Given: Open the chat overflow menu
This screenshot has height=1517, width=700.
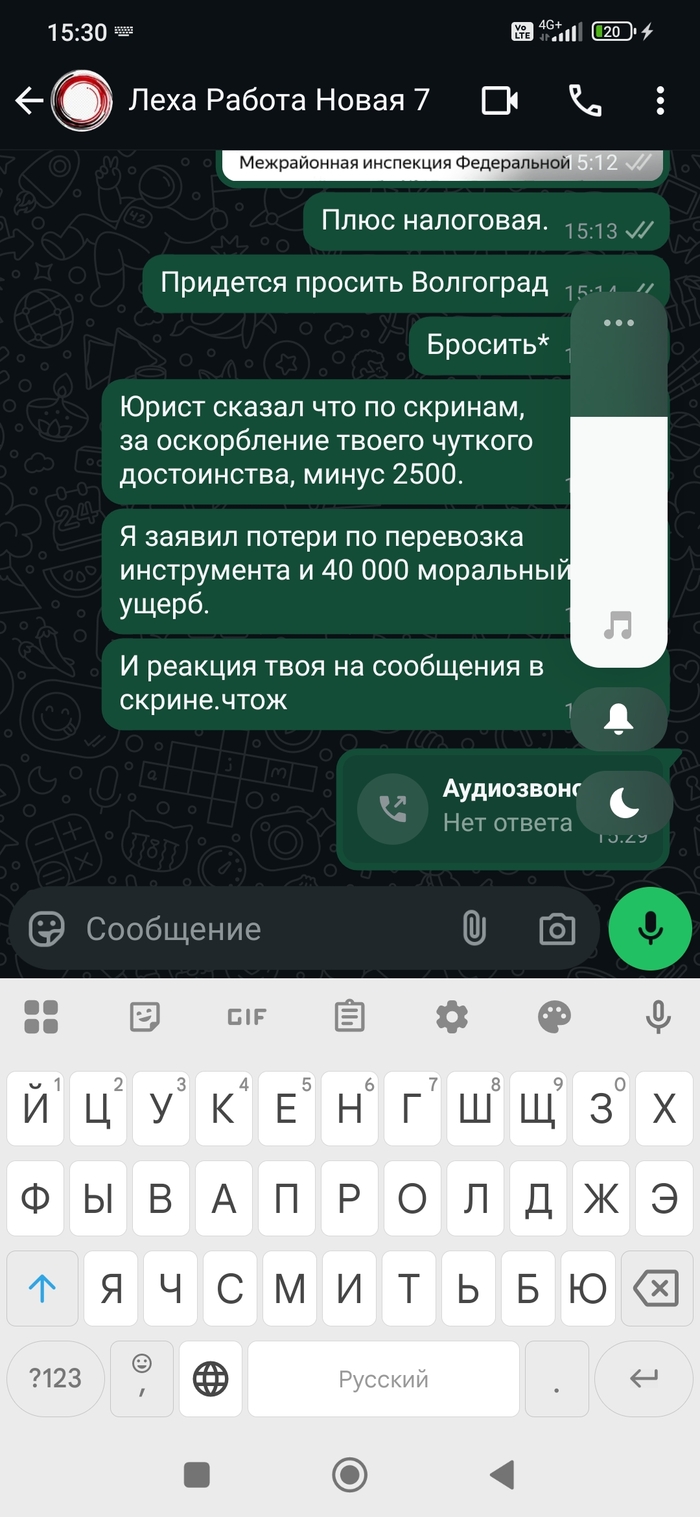Looking at the screenshot, I should pos(660,100).
